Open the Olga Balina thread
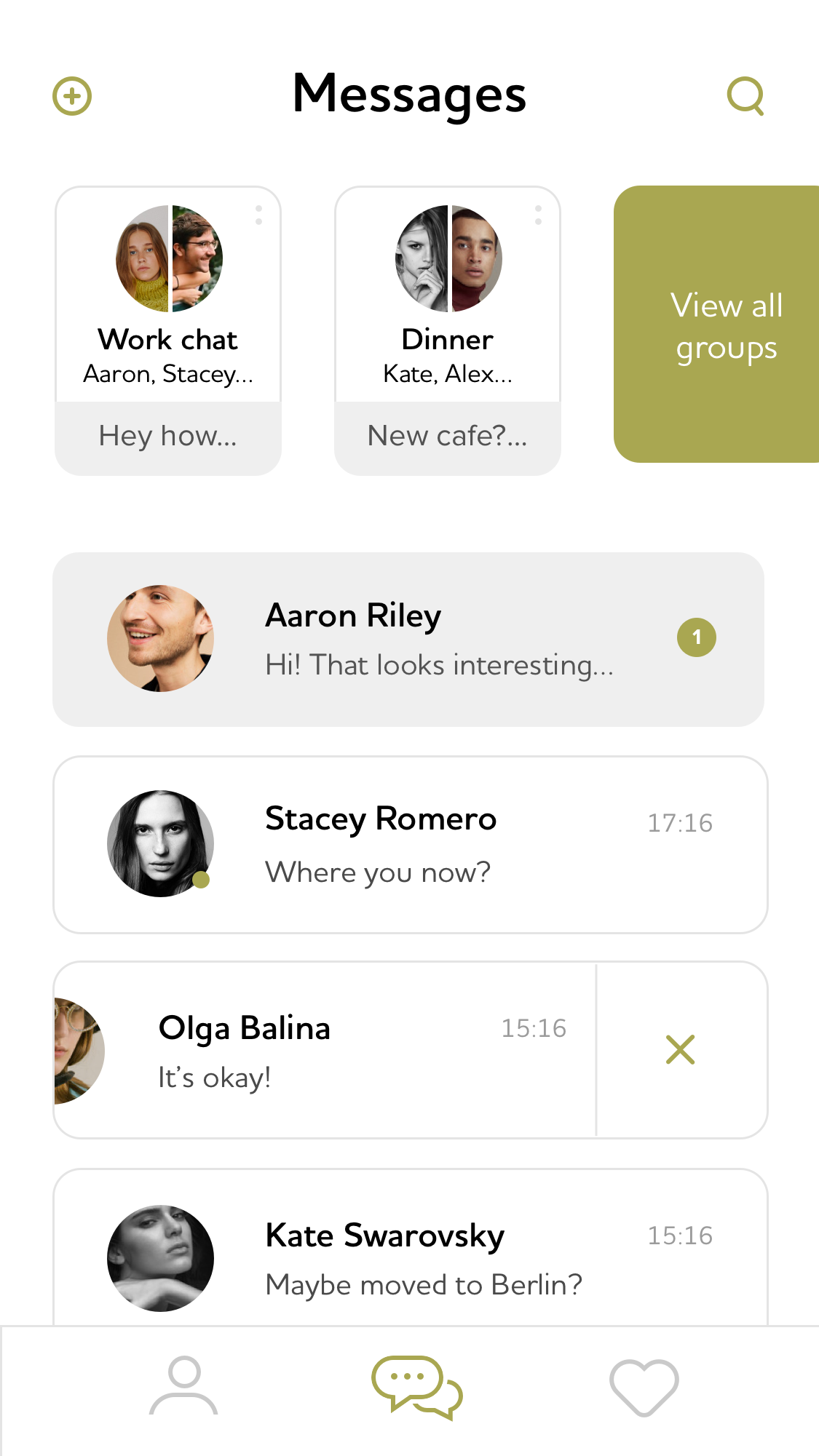This screenshot has width=819, height=1456. pyautogui.click(x=325, y=1050)
